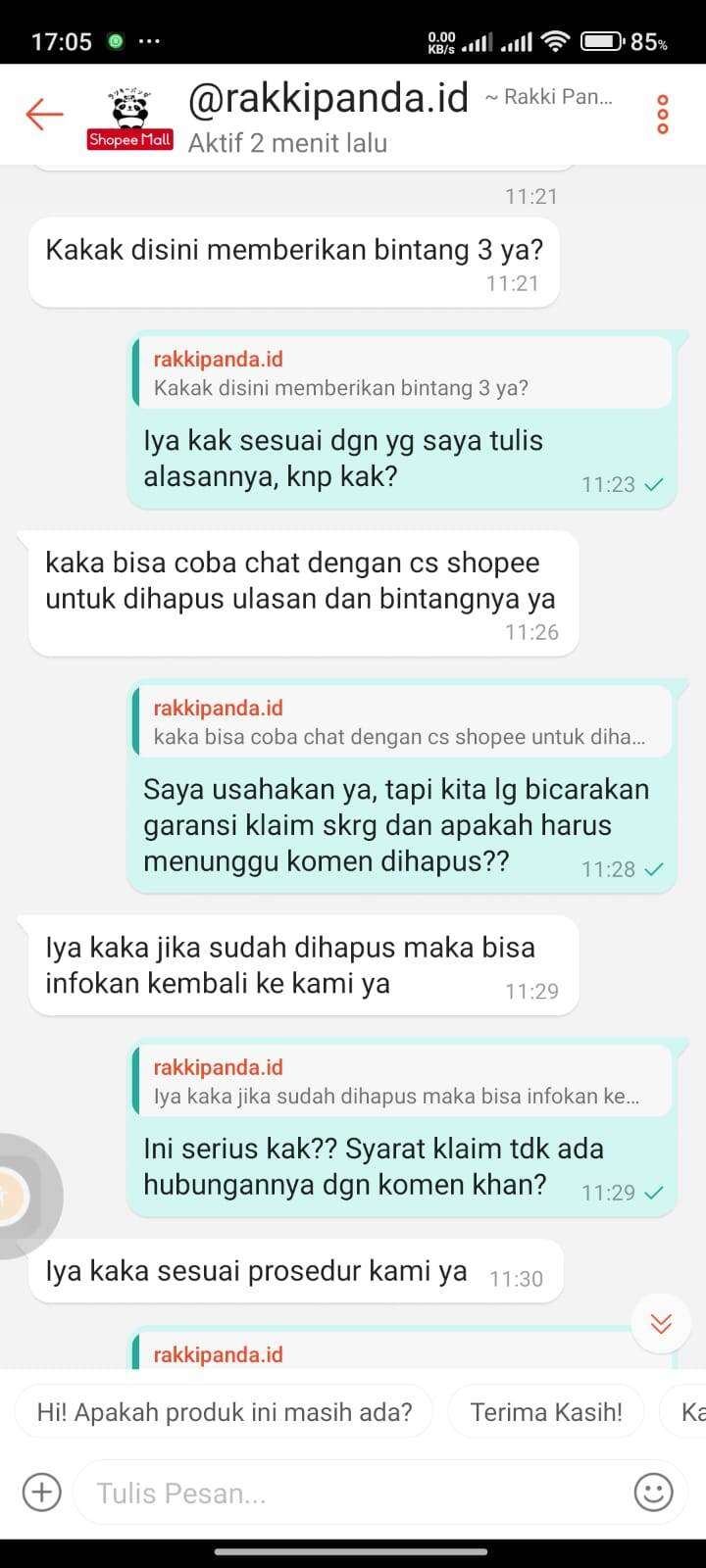Viewport: 706px width, 1568px height.
Task: Open the emoji sticker picker
Action: click(x=653, y=1493)
